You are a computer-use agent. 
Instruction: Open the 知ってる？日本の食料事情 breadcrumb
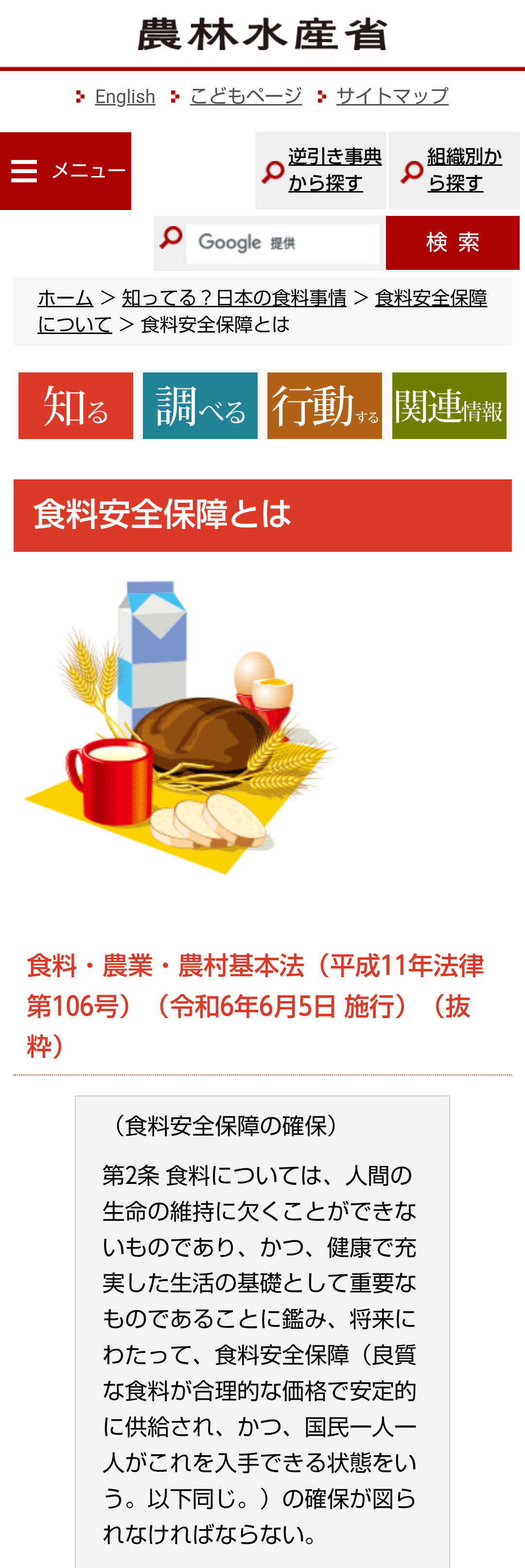[x=234, y=298]
